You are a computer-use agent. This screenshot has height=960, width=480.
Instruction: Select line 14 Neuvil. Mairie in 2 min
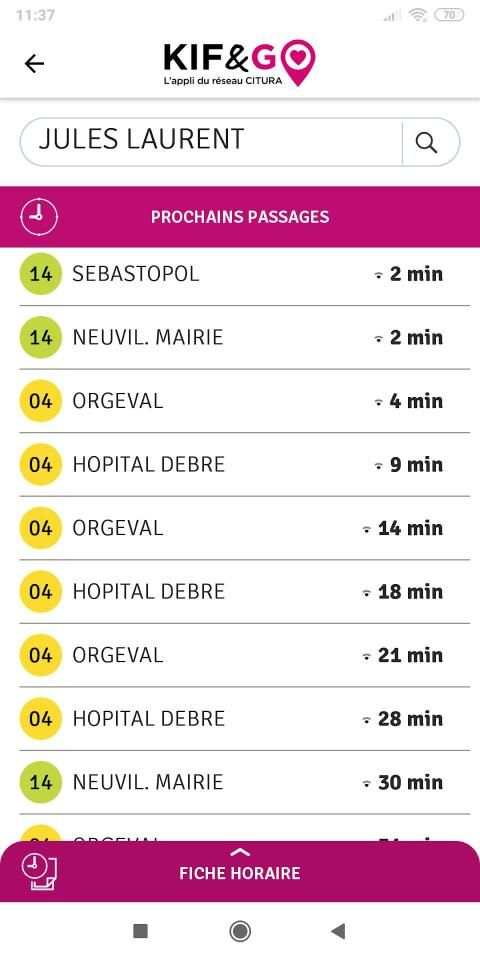[x=240, y=337]
